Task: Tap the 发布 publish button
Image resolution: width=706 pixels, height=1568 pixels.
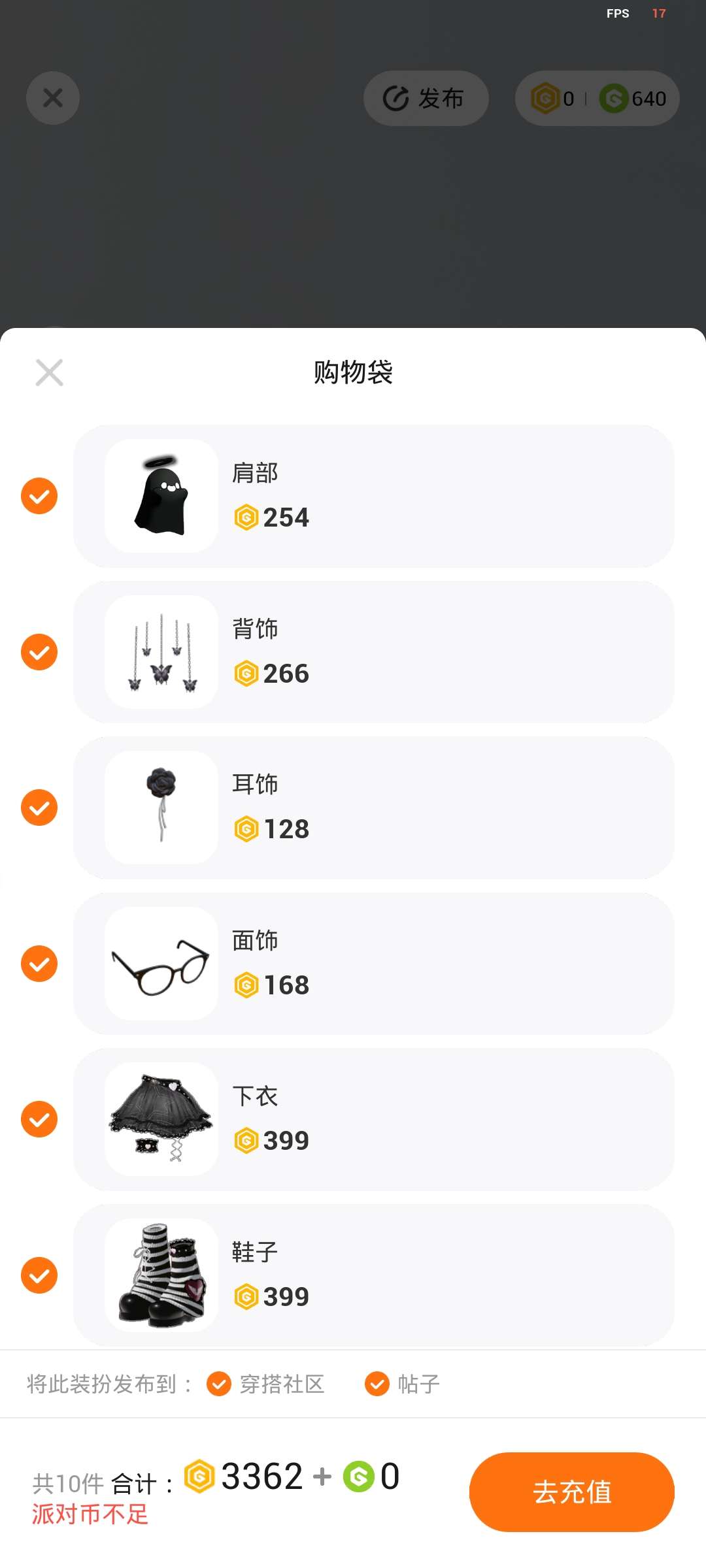Action: click(426, 99)
